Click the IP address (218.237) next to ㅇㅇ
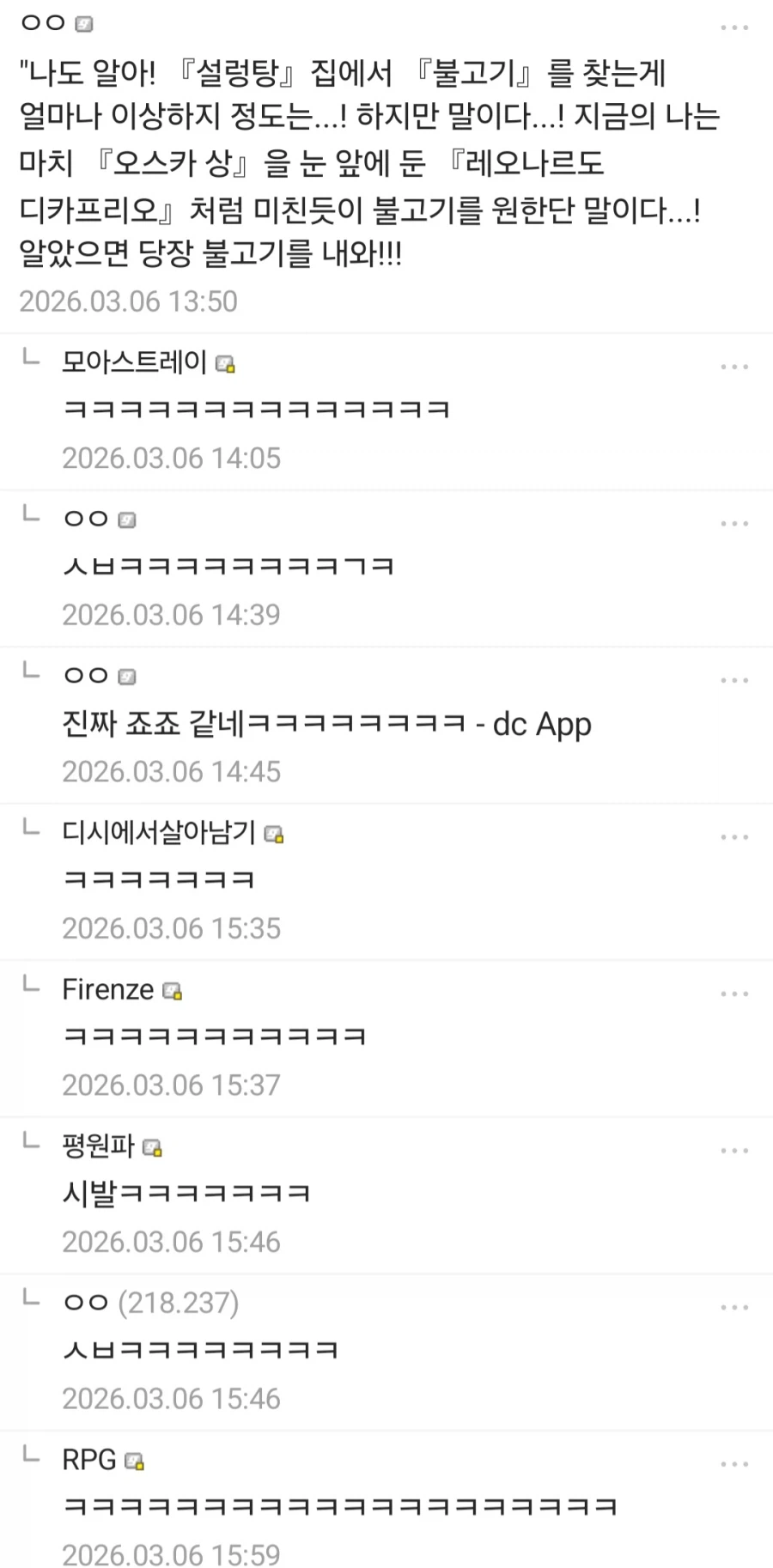 tap(179, 1304)
